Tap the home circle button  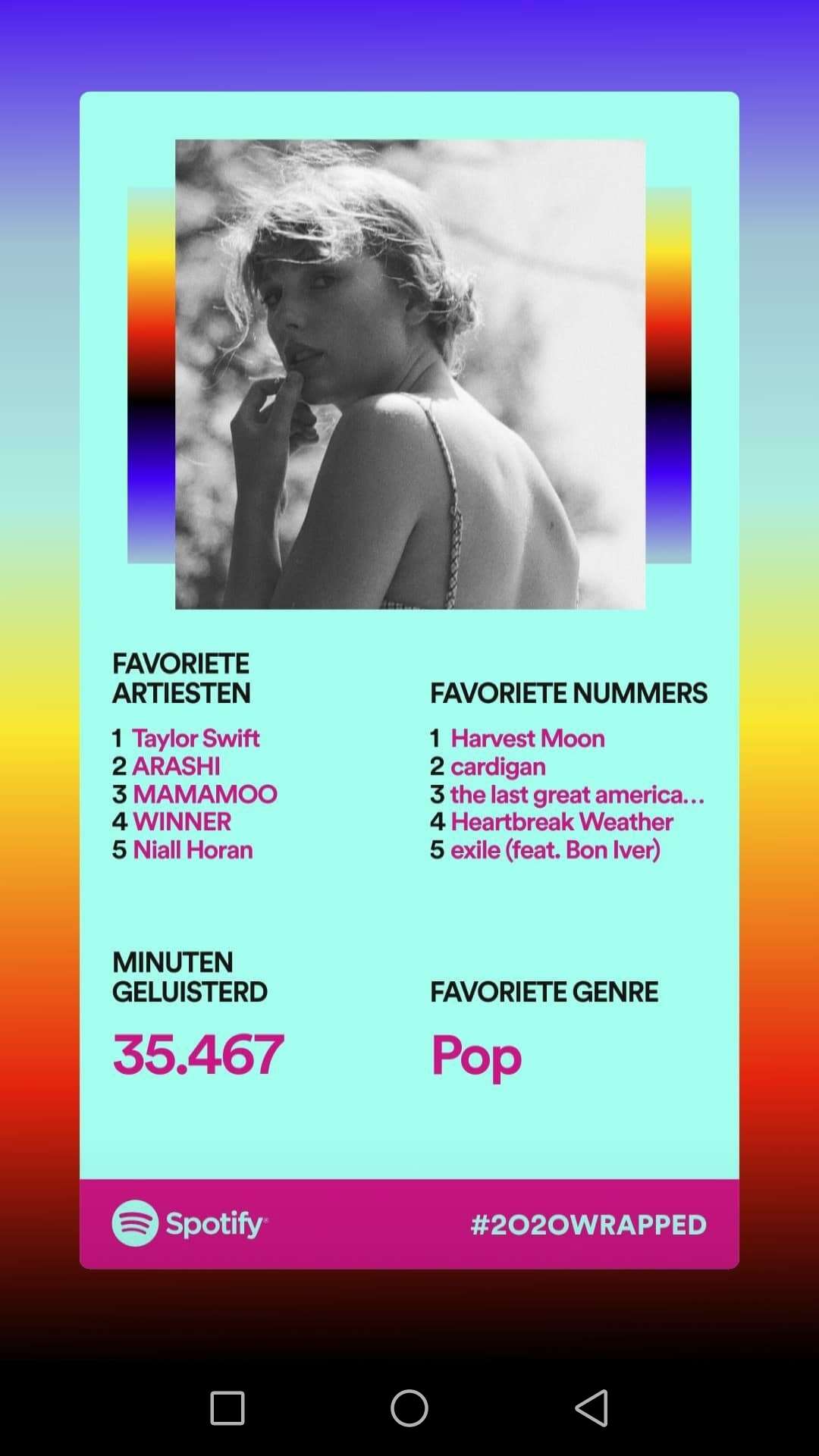(x=409, y=1408)
